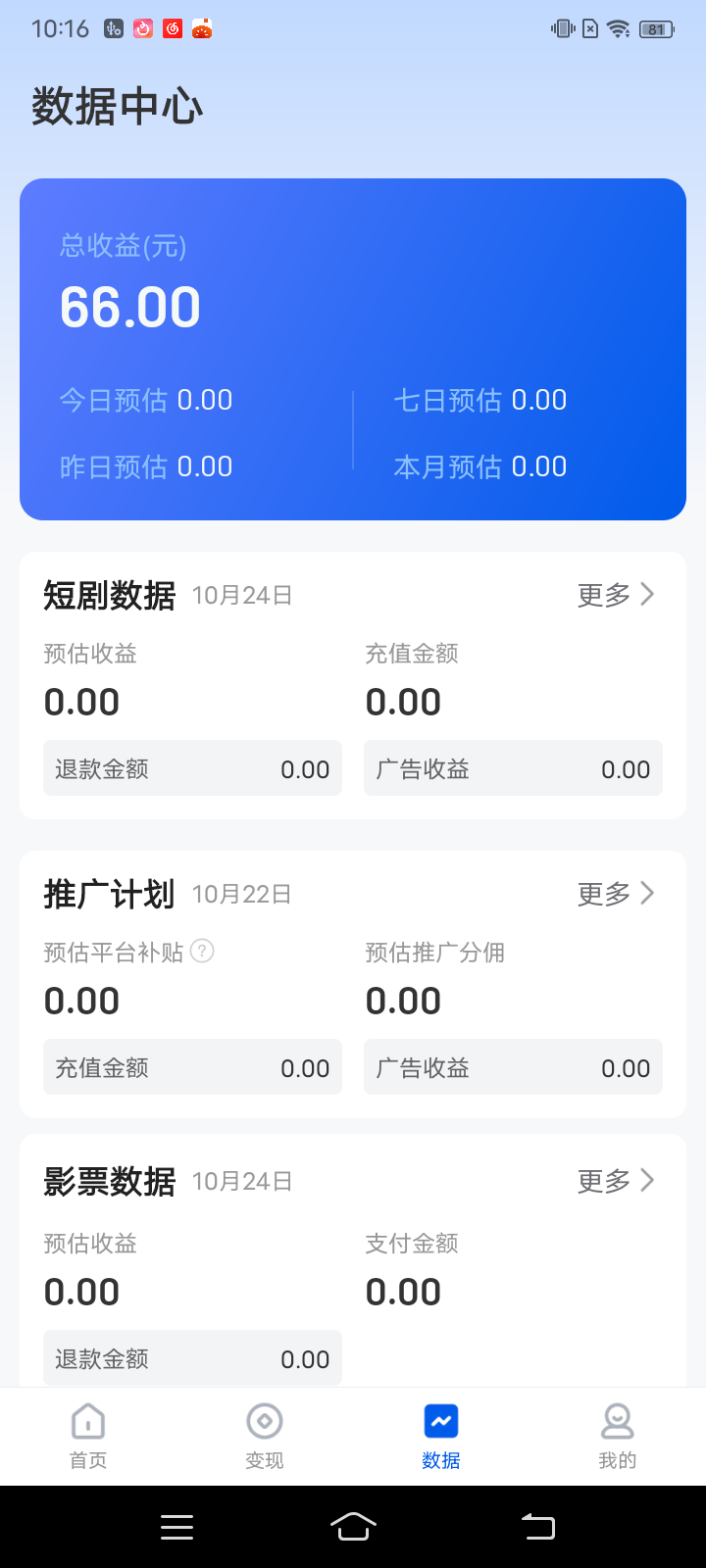Open the 首页 home tab icon

(87, 1421)
